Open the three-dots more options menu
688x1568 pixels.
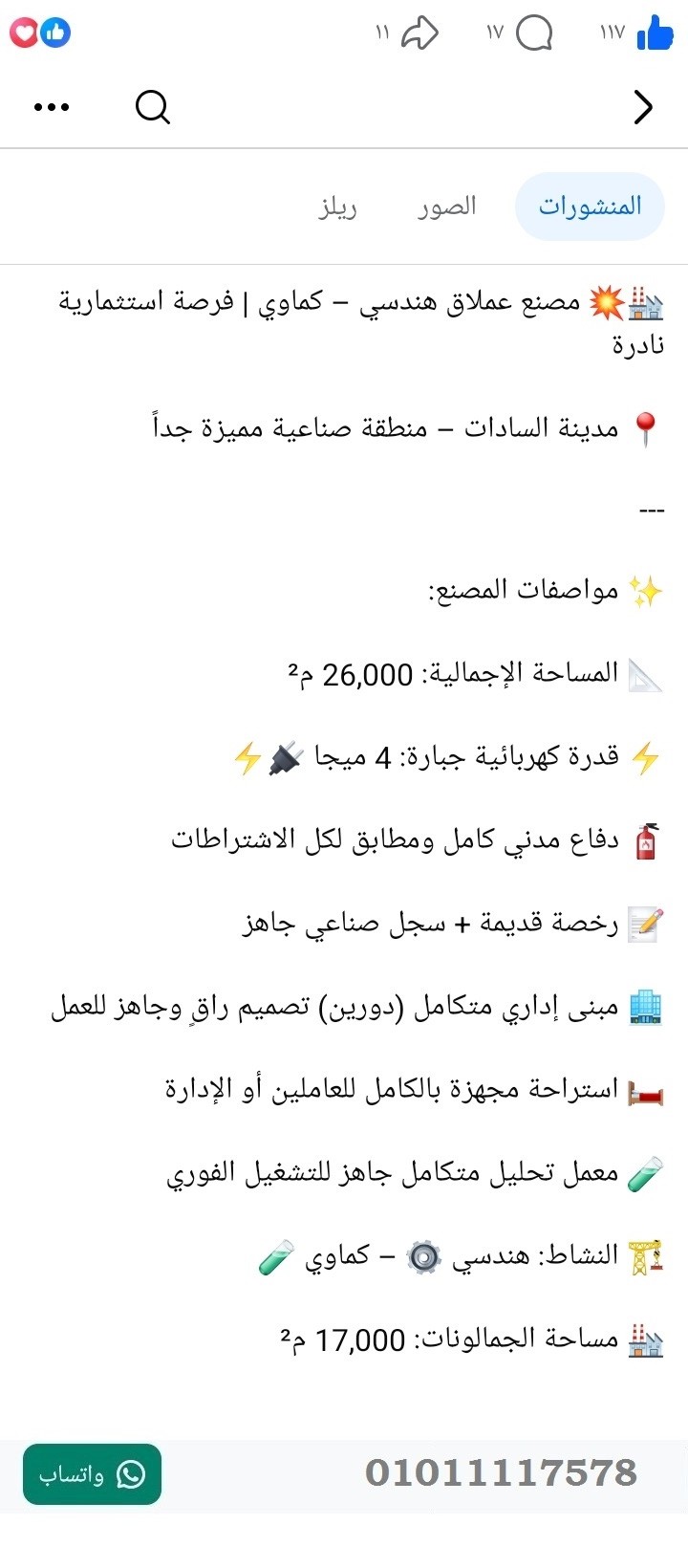(52, 107)
